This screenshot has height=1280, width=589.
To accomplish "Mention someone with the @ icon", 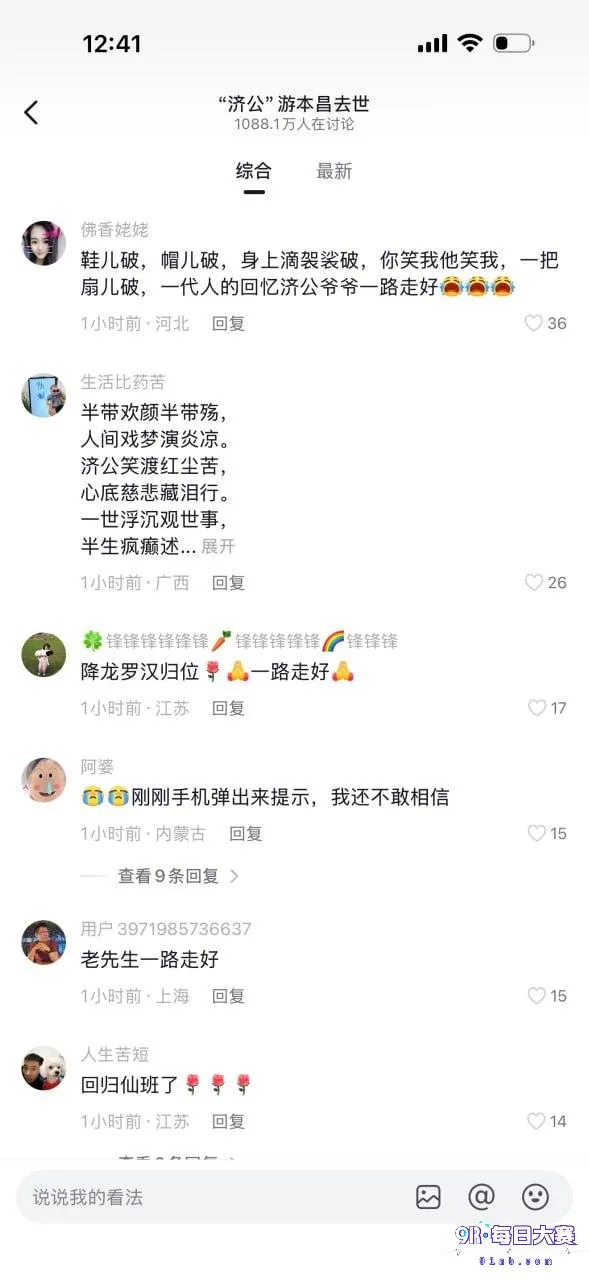I will pyautogui.click(x=481, y=1197).
